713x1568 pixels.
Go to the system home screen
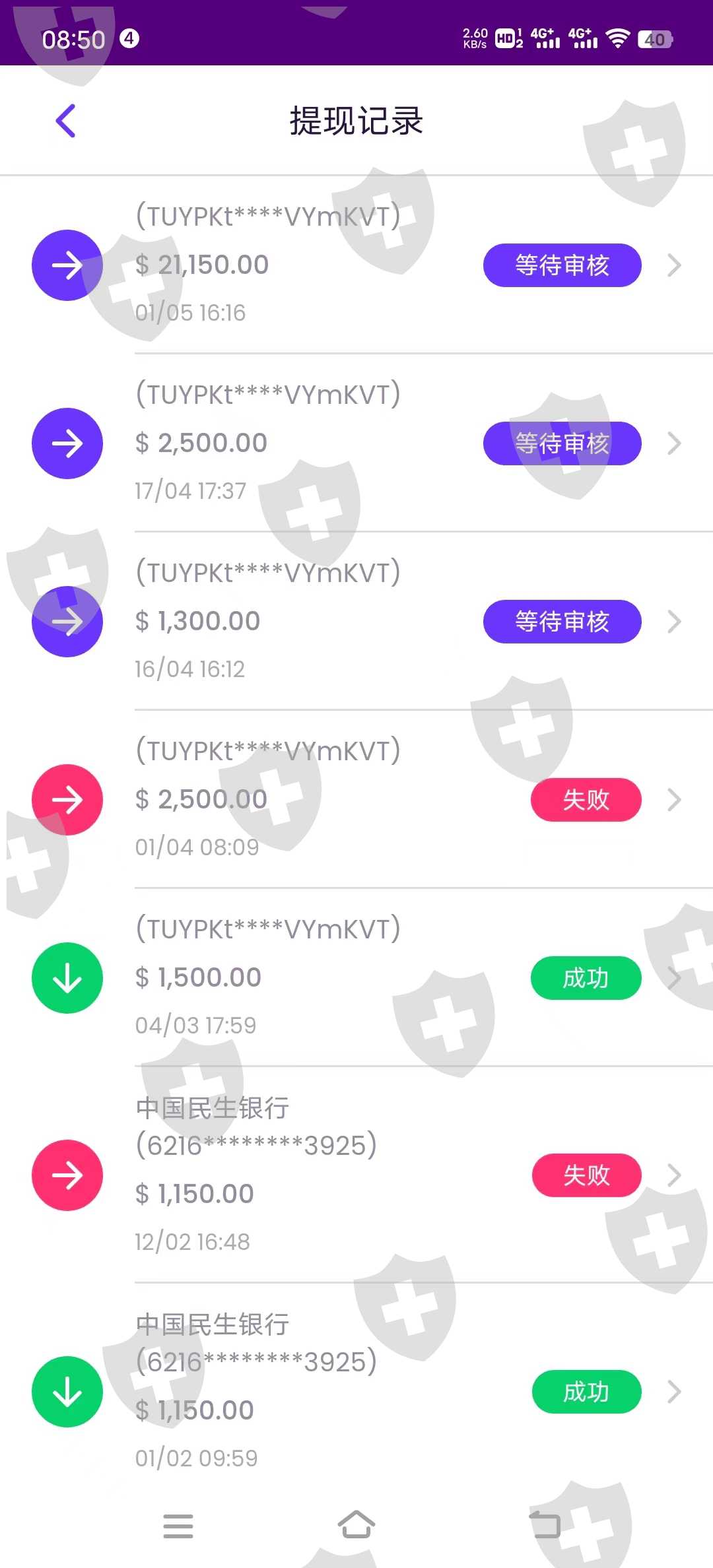pos(356,1525)
